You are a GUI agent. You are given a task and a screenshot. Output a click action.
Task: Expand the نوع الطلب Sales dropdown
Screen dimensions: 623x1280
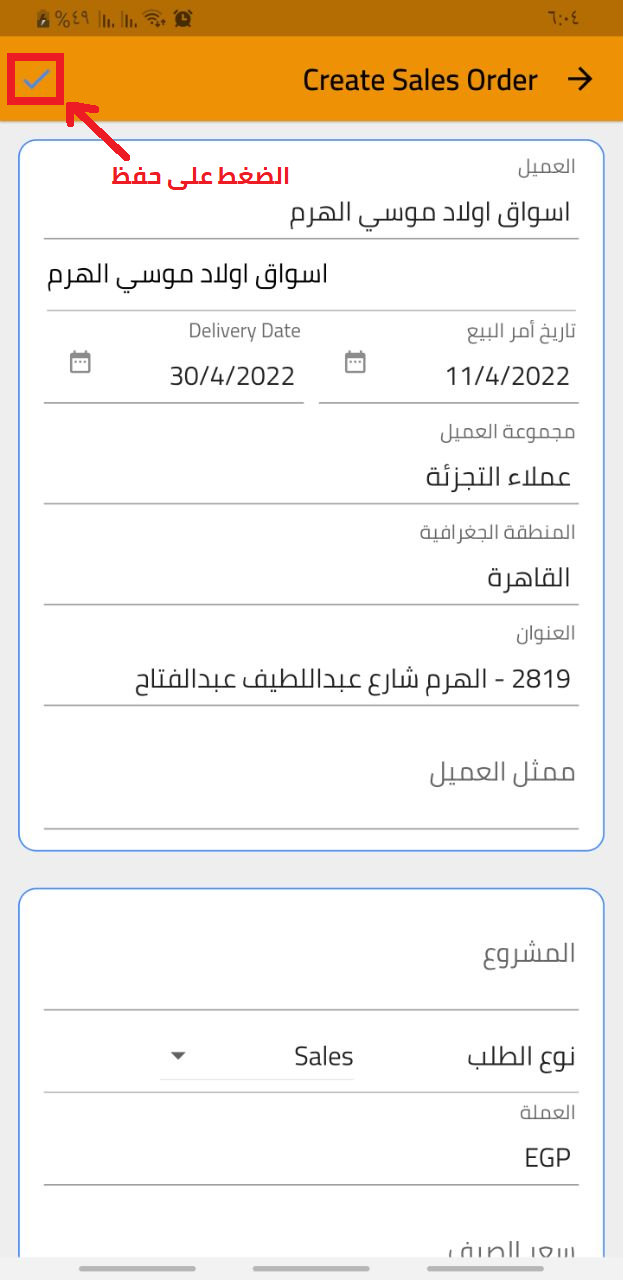pos(257,1057)
